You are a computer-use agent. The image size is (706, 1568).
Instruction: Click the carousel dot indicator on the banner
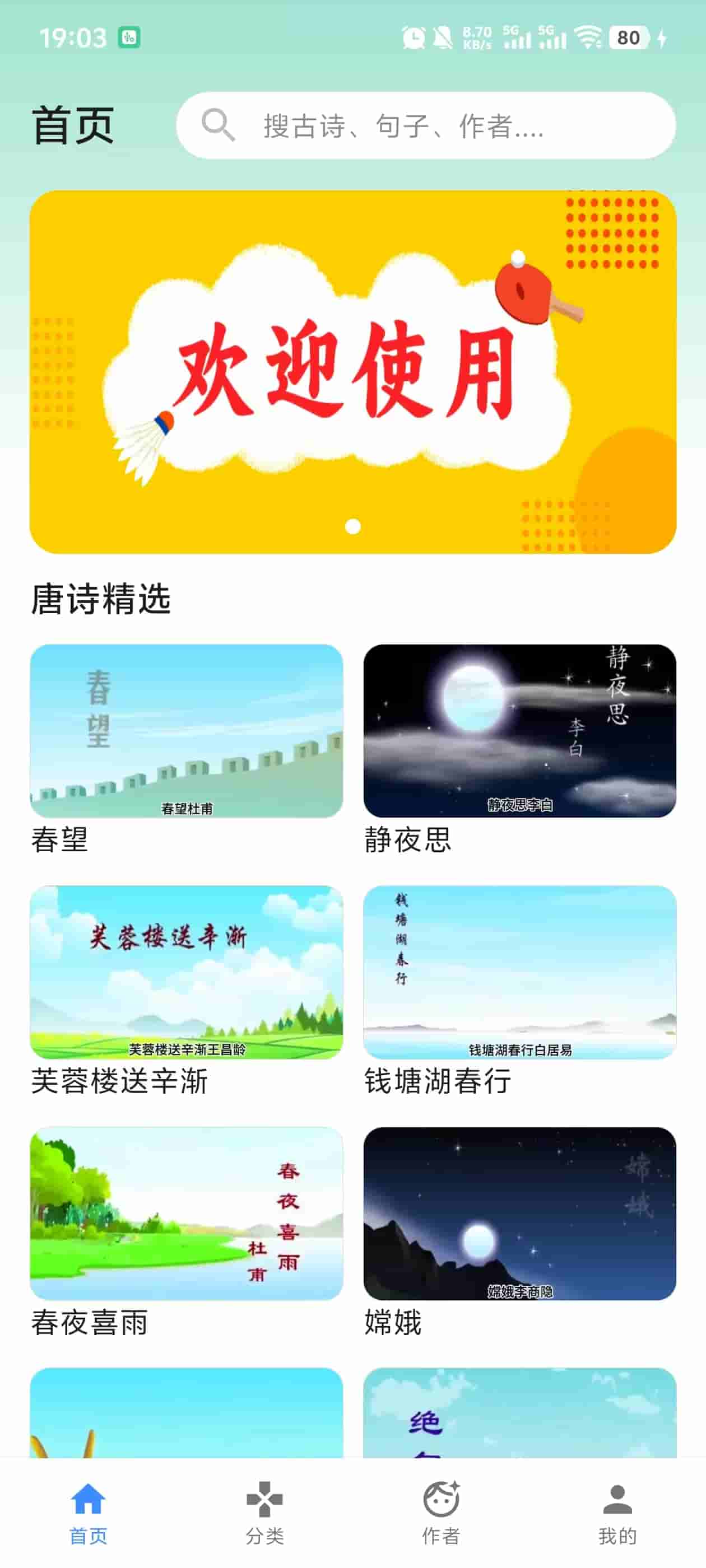(352, 527)
